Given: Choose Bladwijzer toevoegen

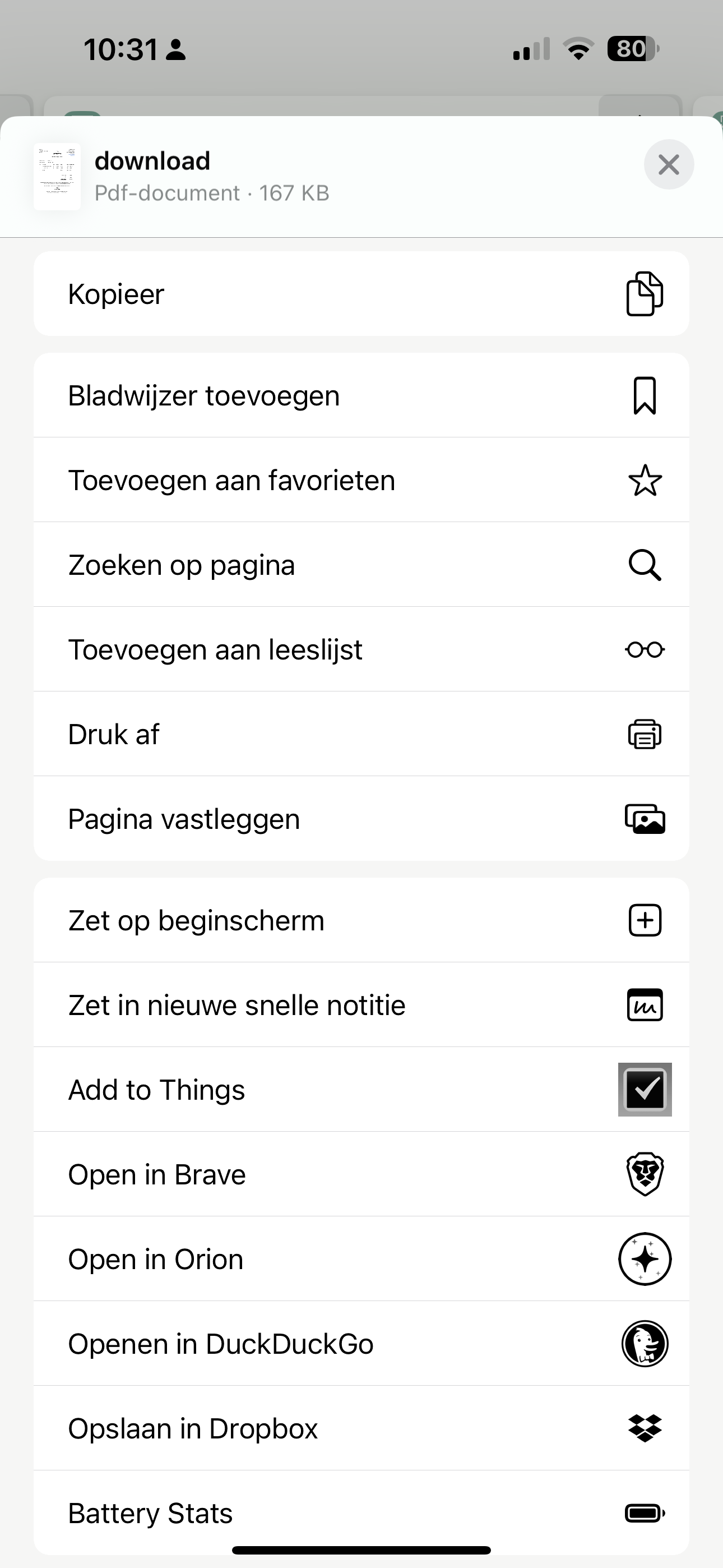Looking at the screenshot, I should point(361,396).
